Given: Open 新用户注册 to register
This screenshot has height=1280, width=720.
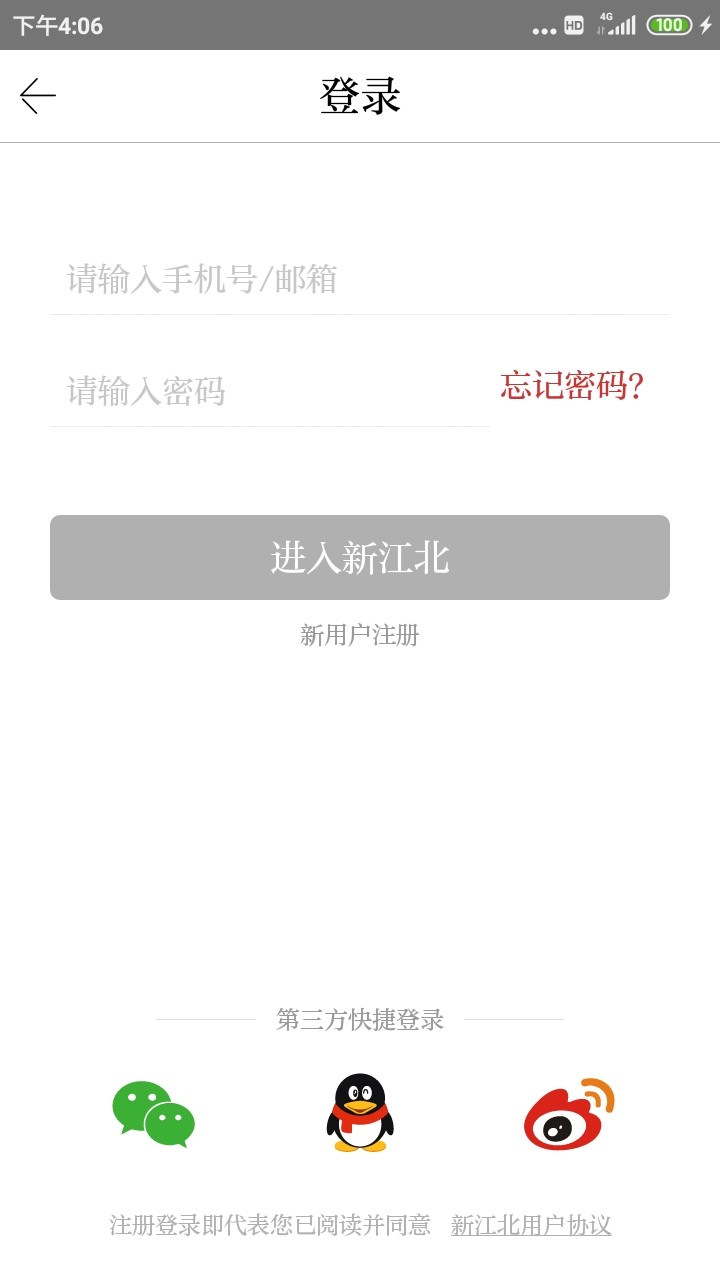Looking at the screenshot, I should coord(360,635).
